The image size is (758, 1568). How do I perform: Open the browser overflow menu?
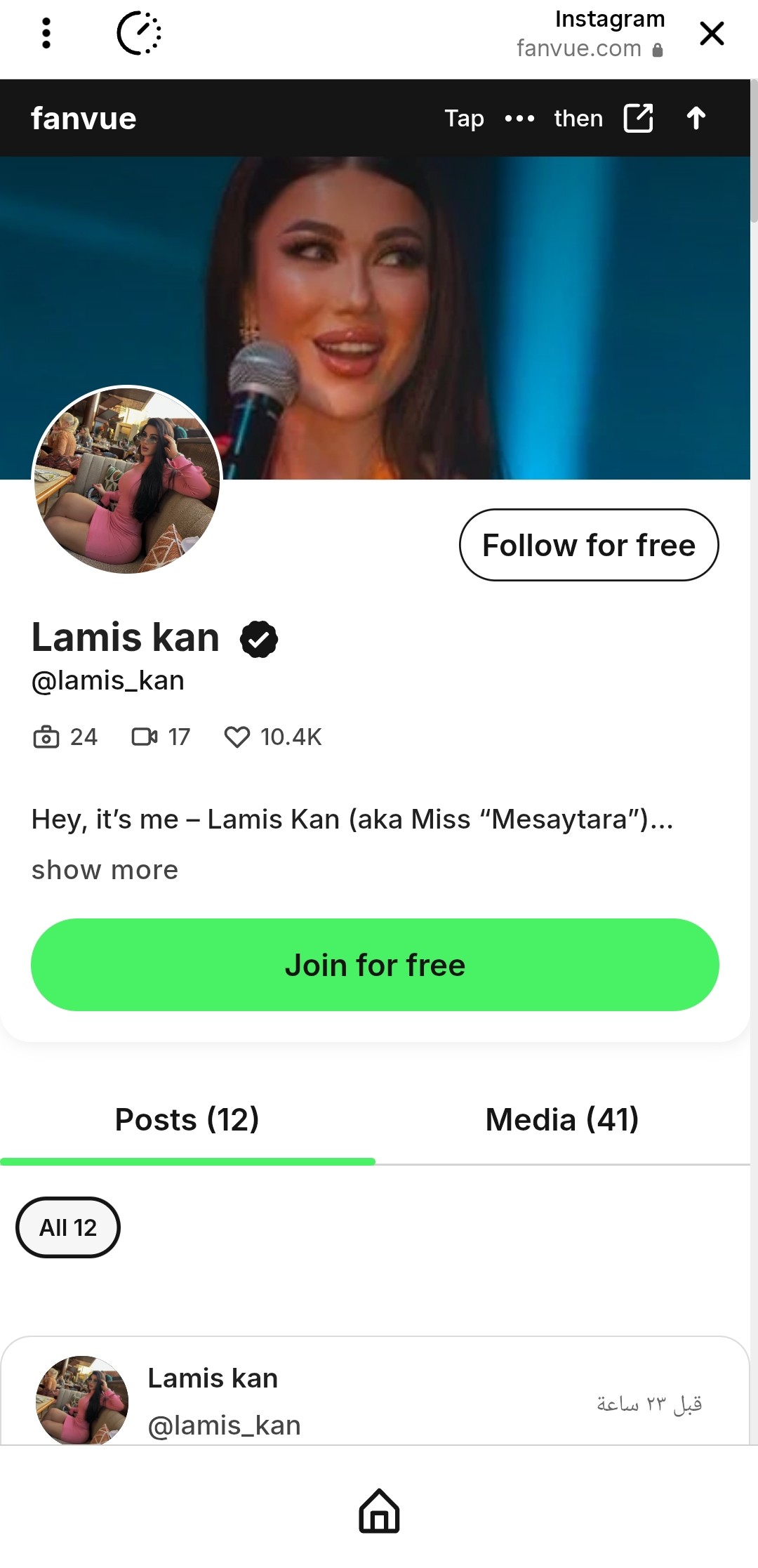click(x=46, y=33)
